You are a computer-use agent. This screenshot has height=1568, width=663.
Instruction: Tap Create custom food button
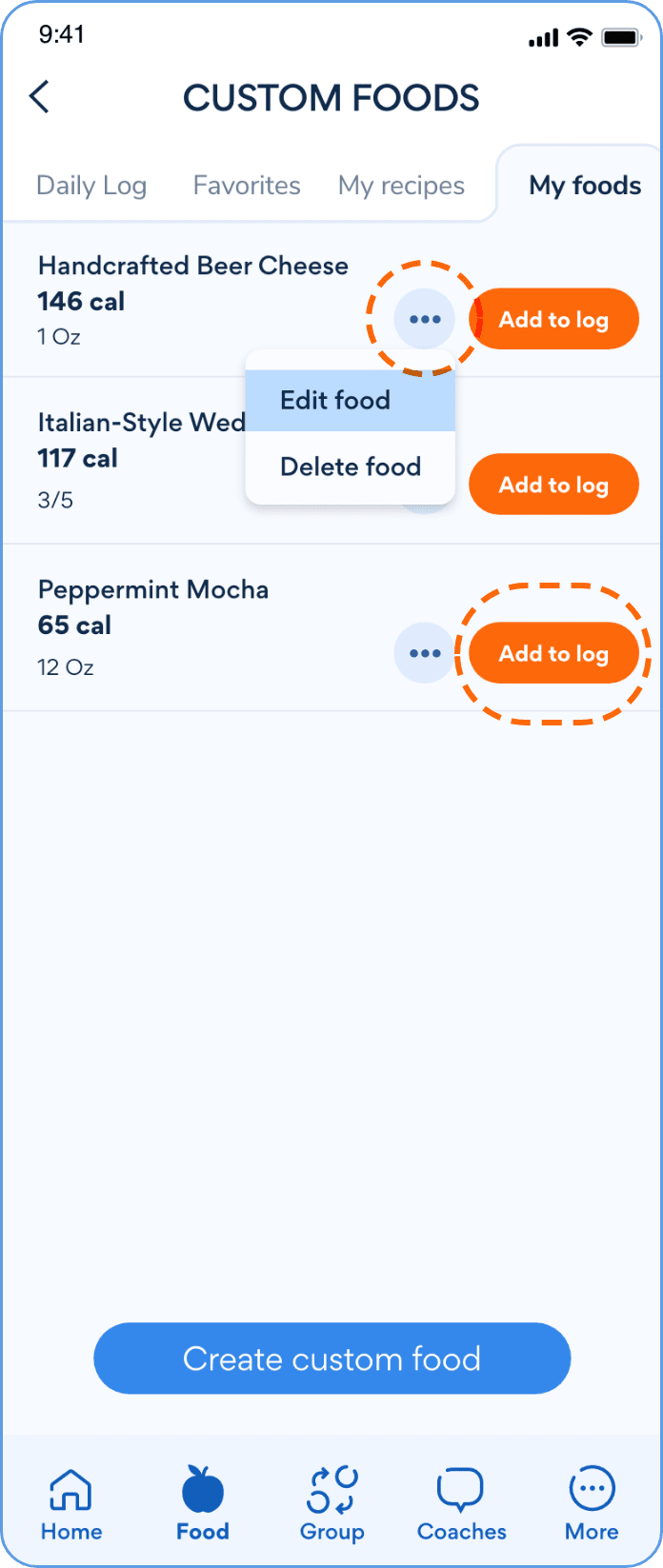click(331, 1359)
